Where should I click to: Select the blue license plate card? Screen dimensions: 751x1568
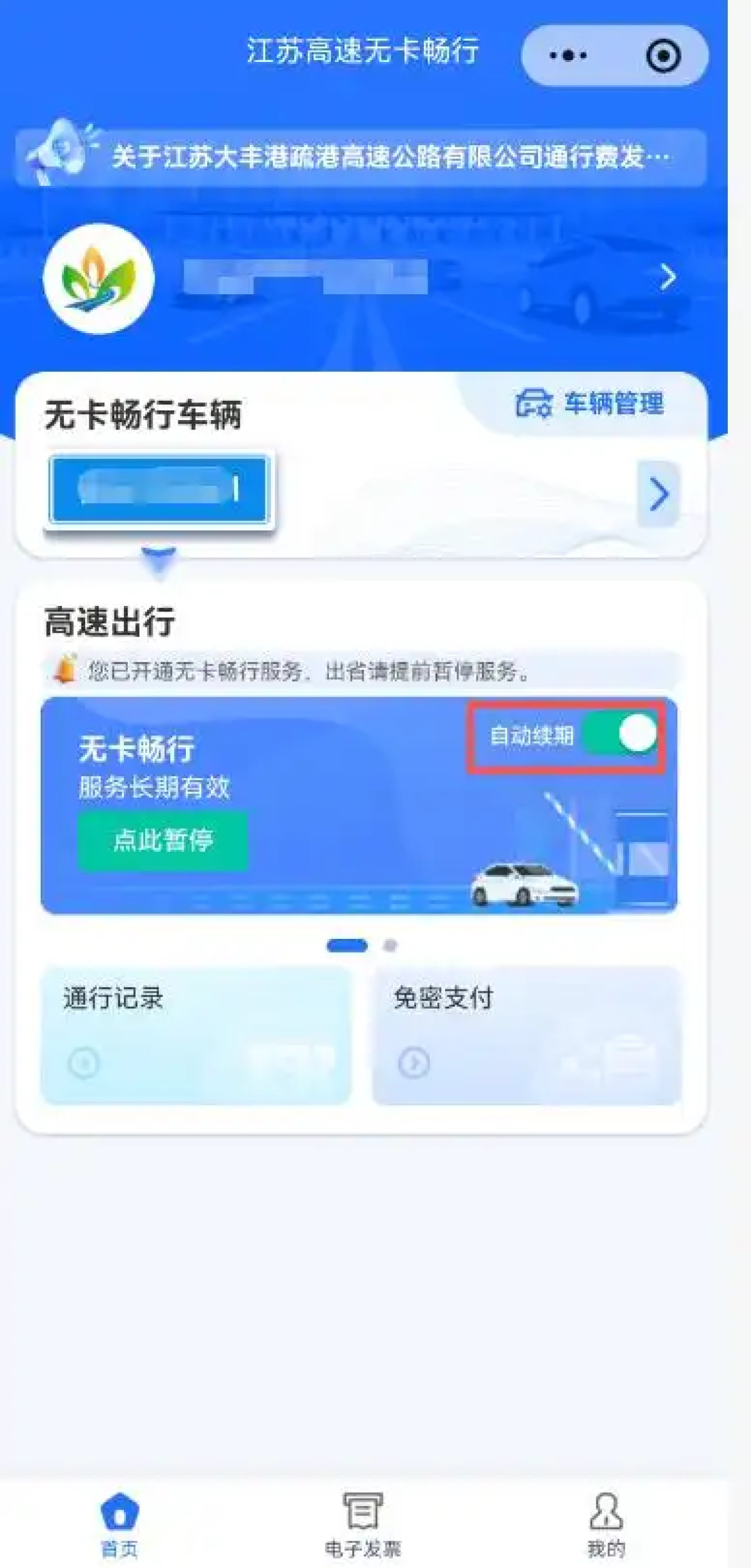pyautogui.click(x=159, y=490)
